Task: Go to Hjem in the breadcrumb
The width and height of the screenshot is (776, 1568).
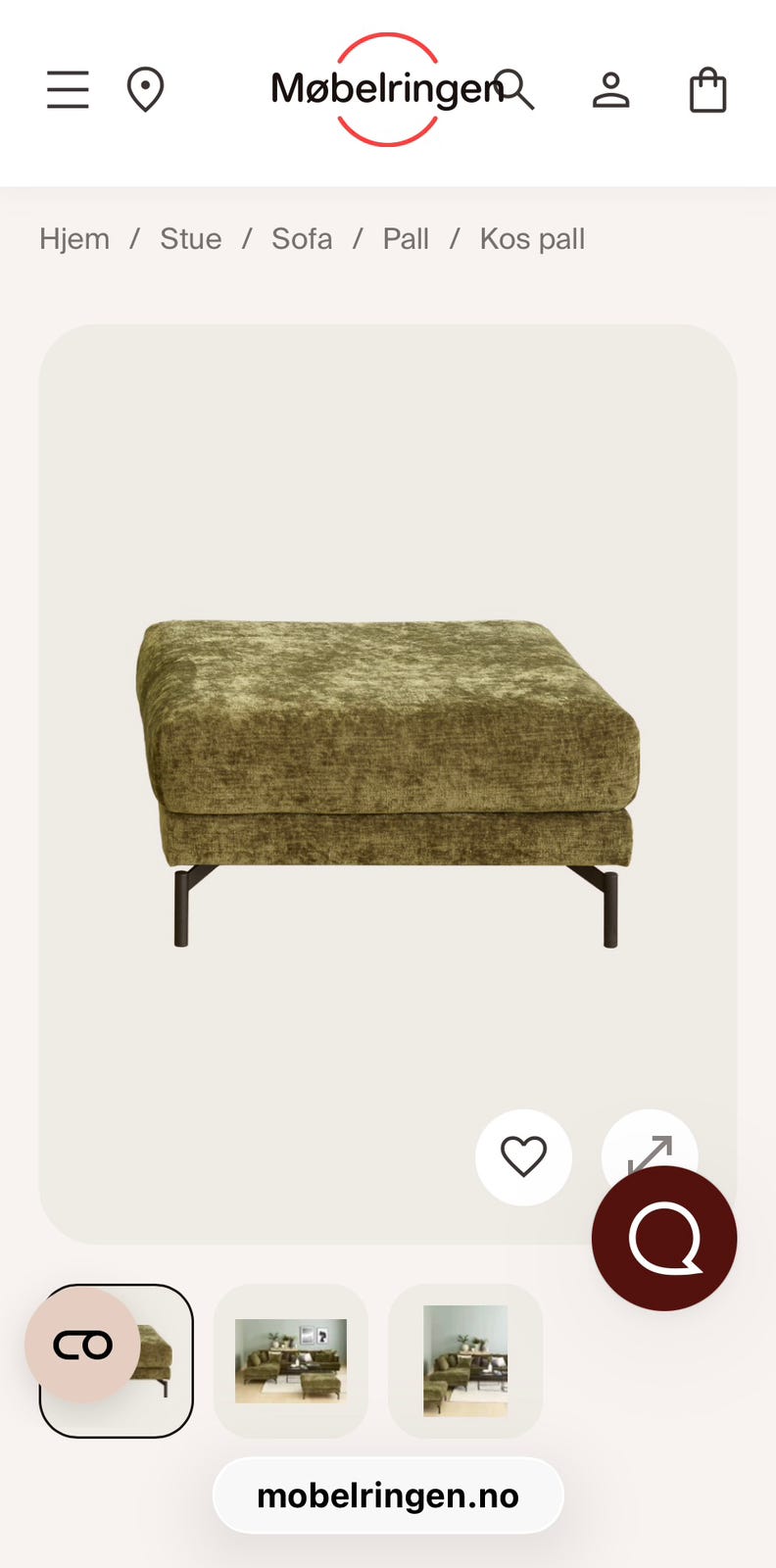Action: (x=74, y=239)
